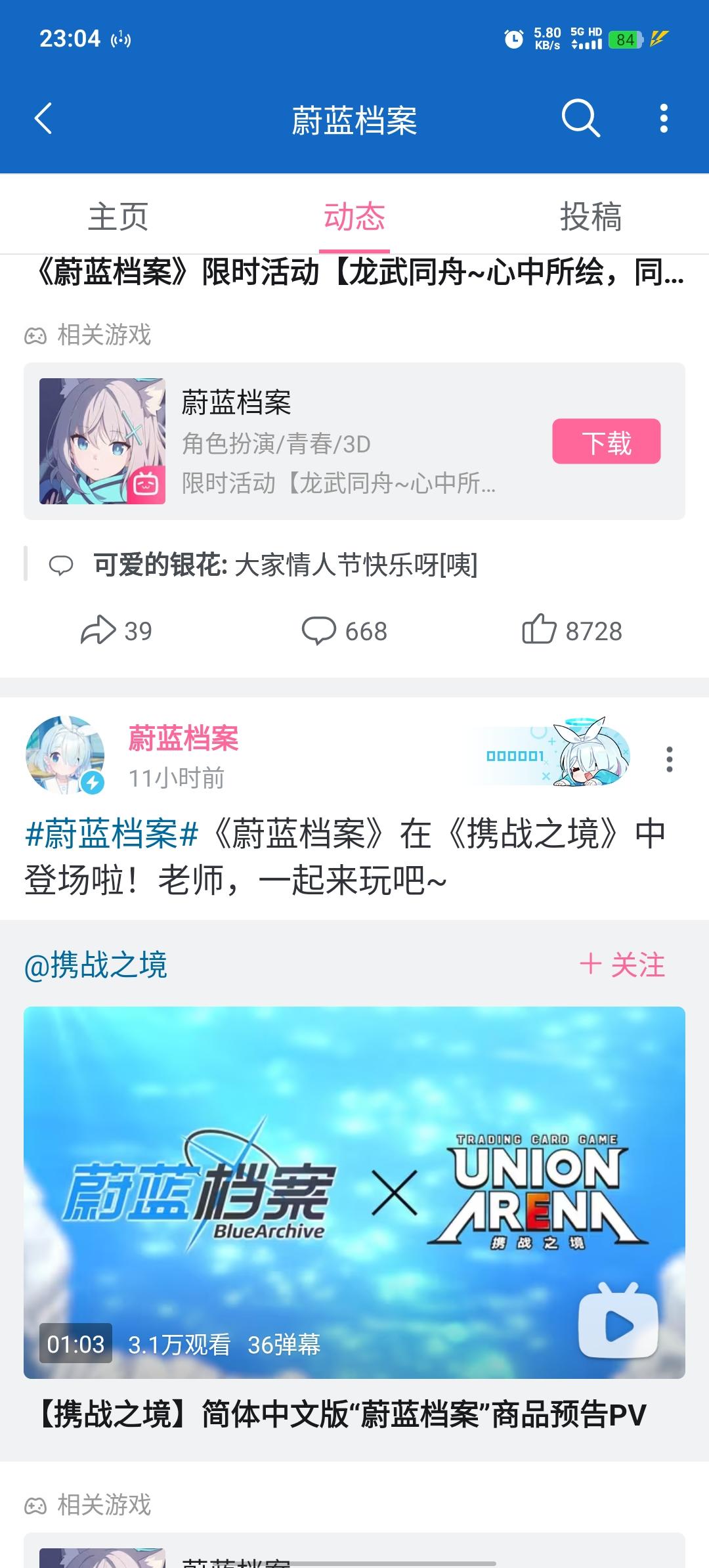
Task: Open search on the 蔚蓝档案 page
Action: [580, 120]
